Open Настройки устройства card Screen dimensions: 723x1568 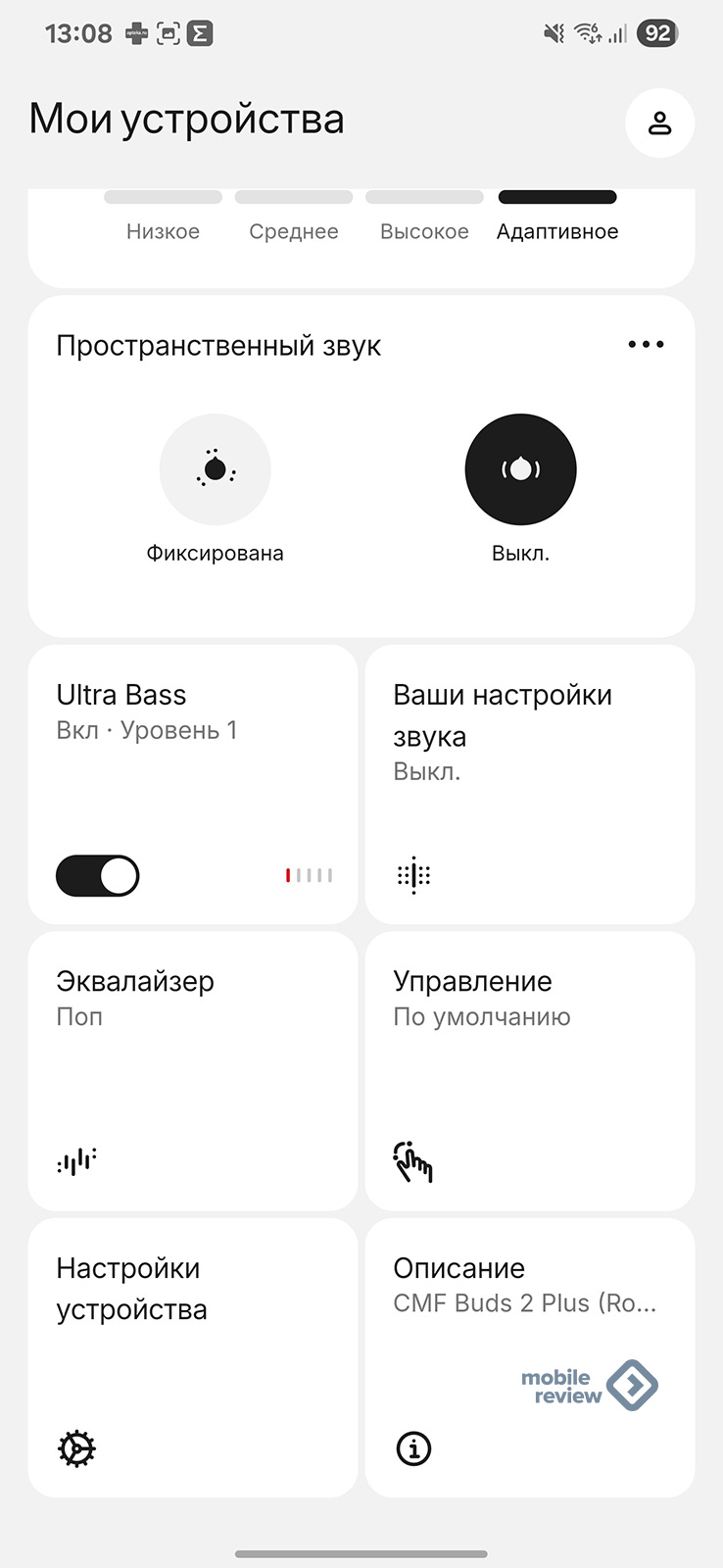pyautogui.click(x=193, y=1357)
